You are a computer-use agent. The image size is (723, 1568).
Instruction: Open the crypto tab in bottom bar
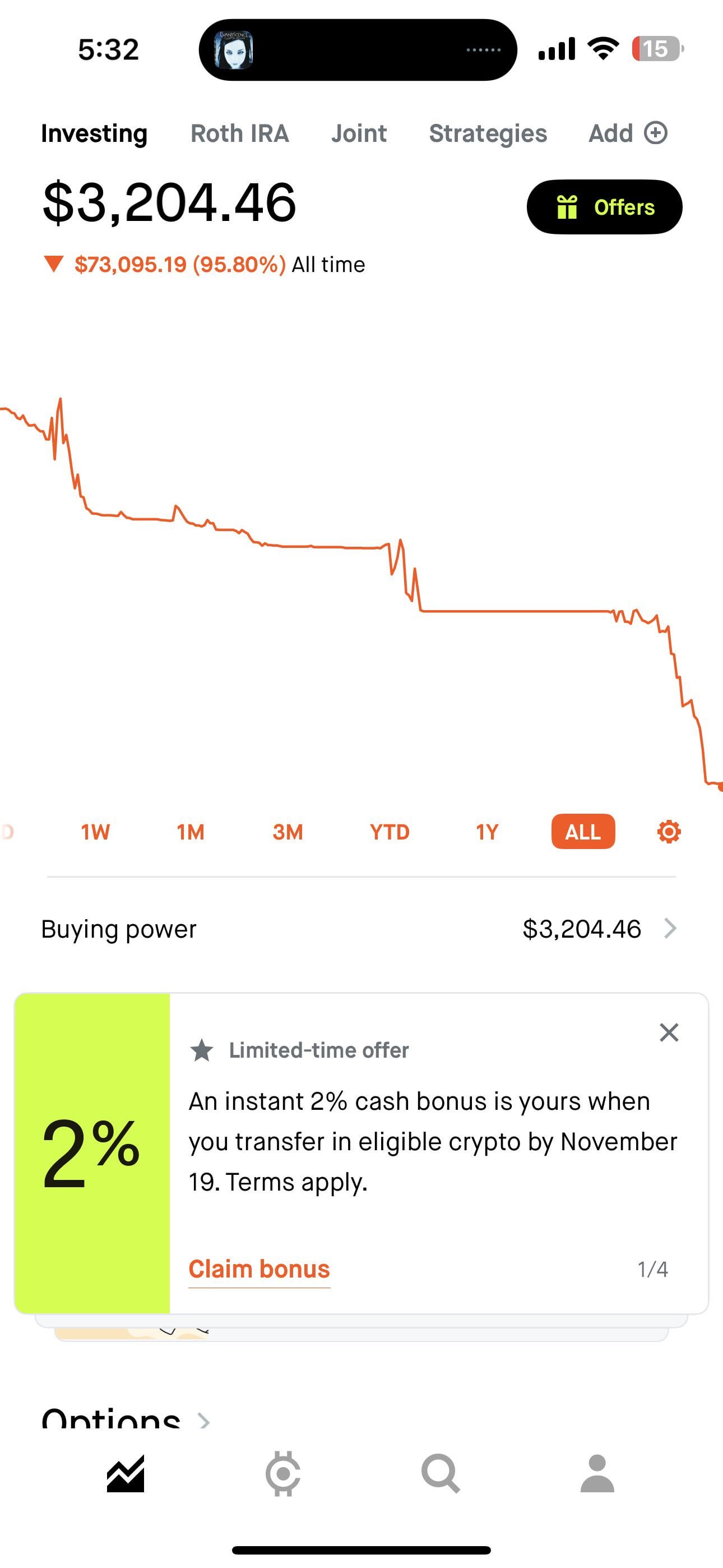tap(283, 1474)
